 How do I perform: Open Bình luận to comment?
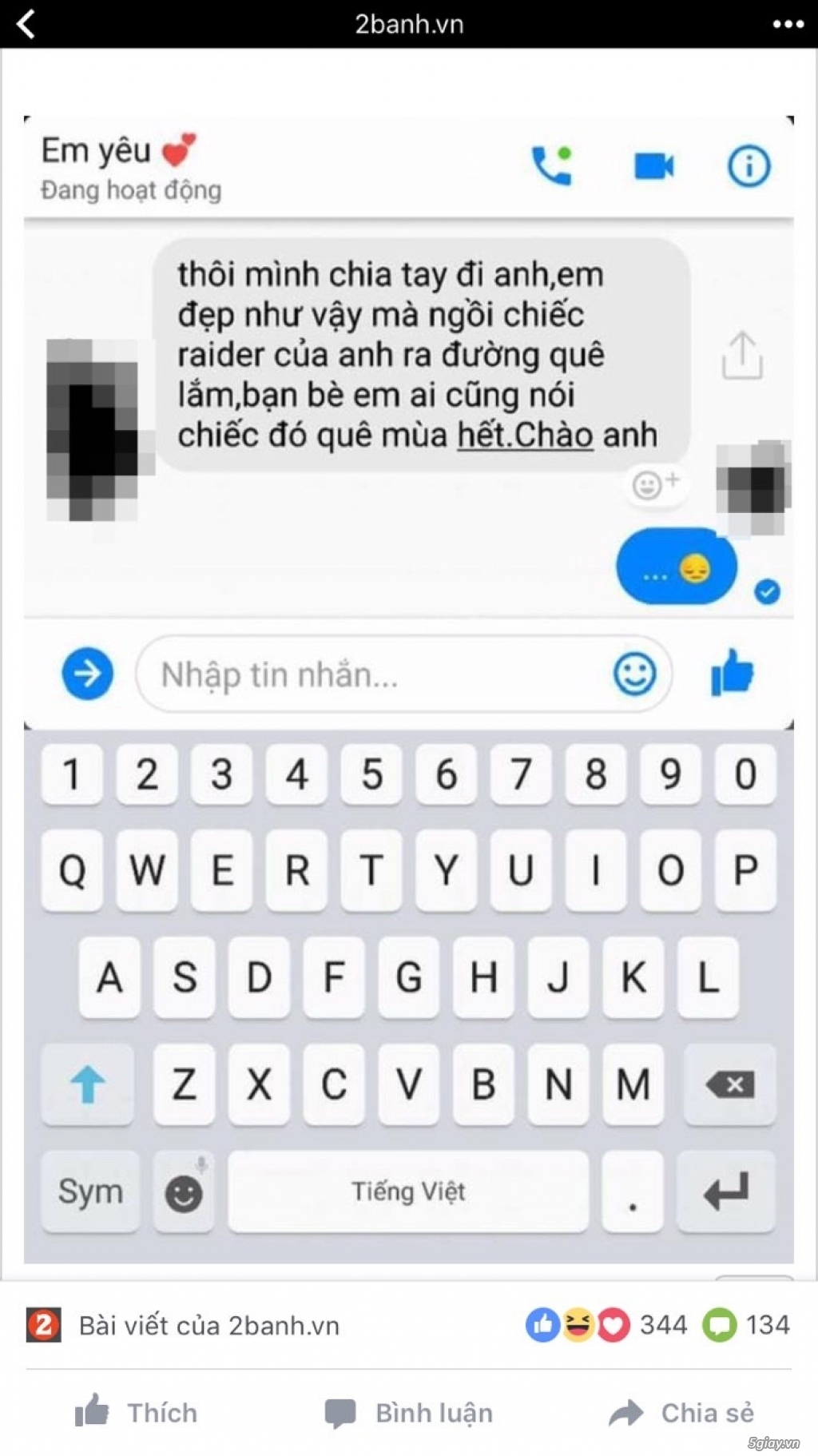(x=409, y=1413)
